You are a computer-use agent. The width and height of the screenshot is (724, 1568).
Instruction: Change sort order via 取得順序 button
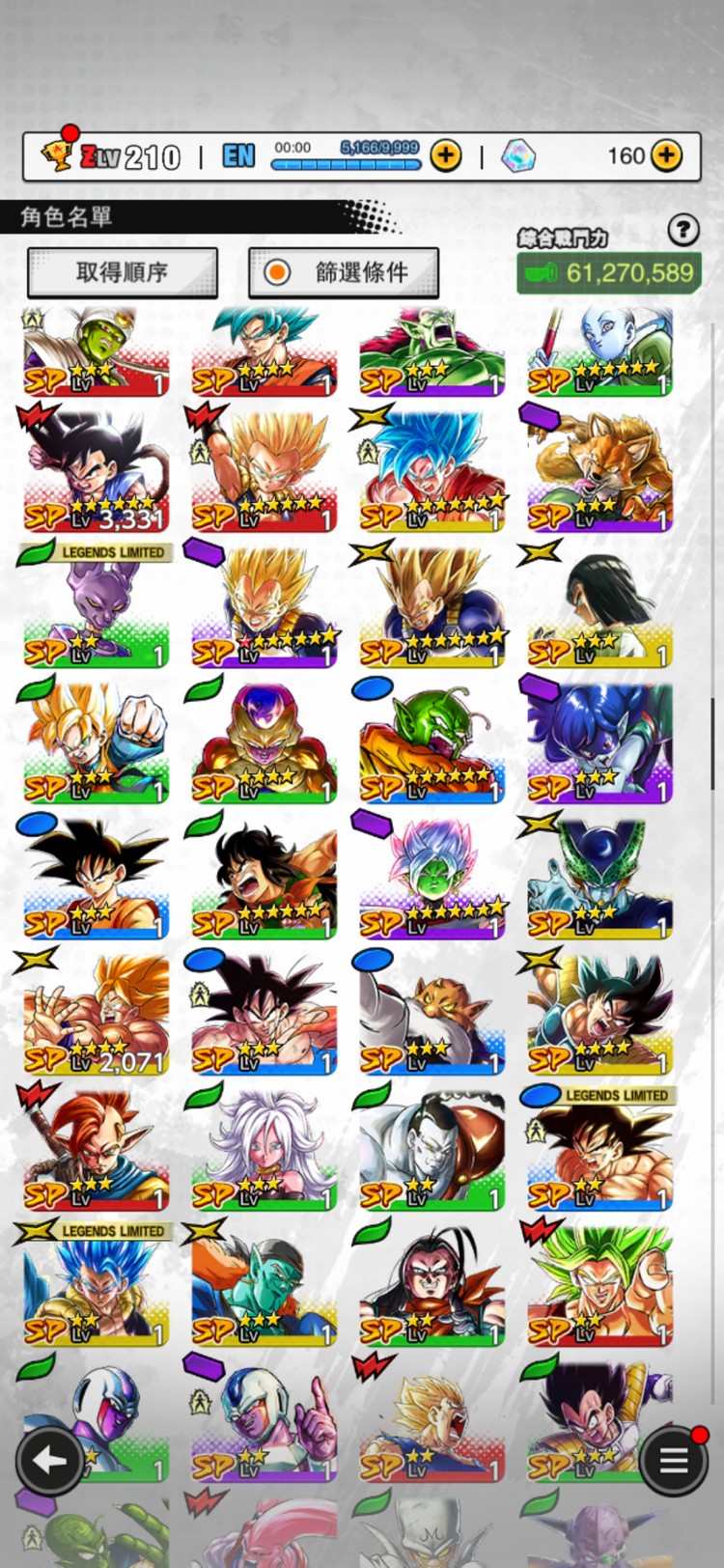[123, 273]
